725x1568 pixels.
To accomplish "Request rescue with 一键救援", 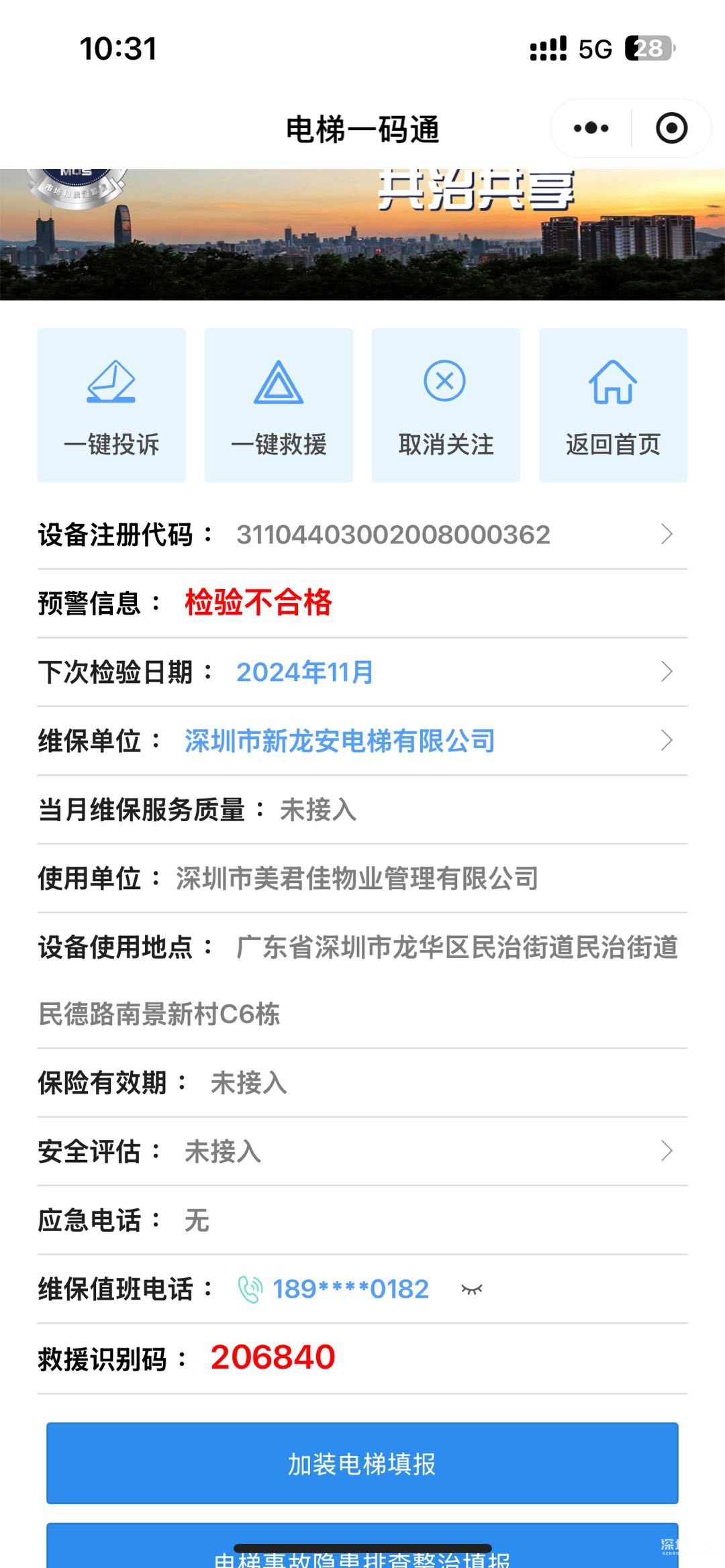I will point(279,405).
